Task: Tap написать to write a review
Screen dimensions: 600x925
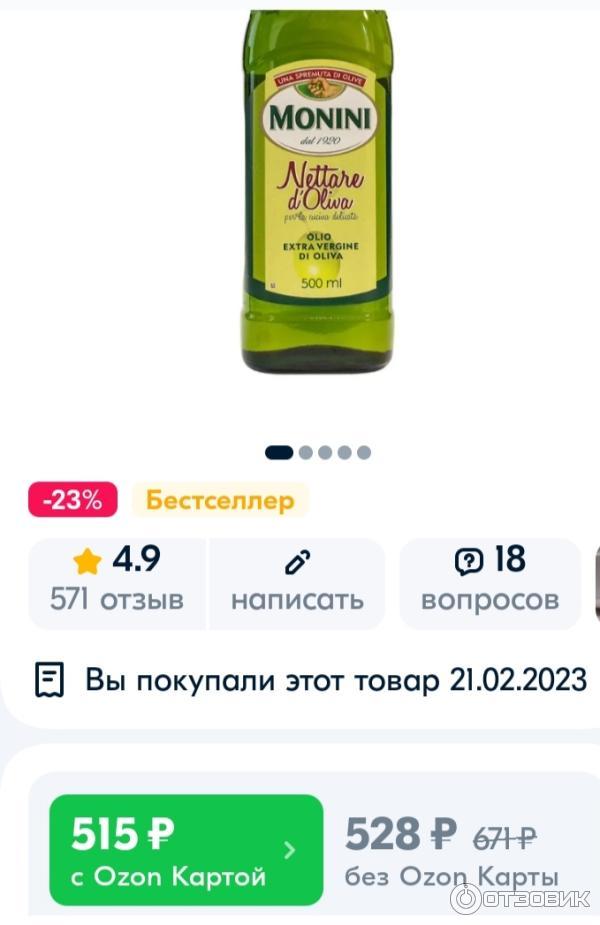Action: click(x=297, y=583)
